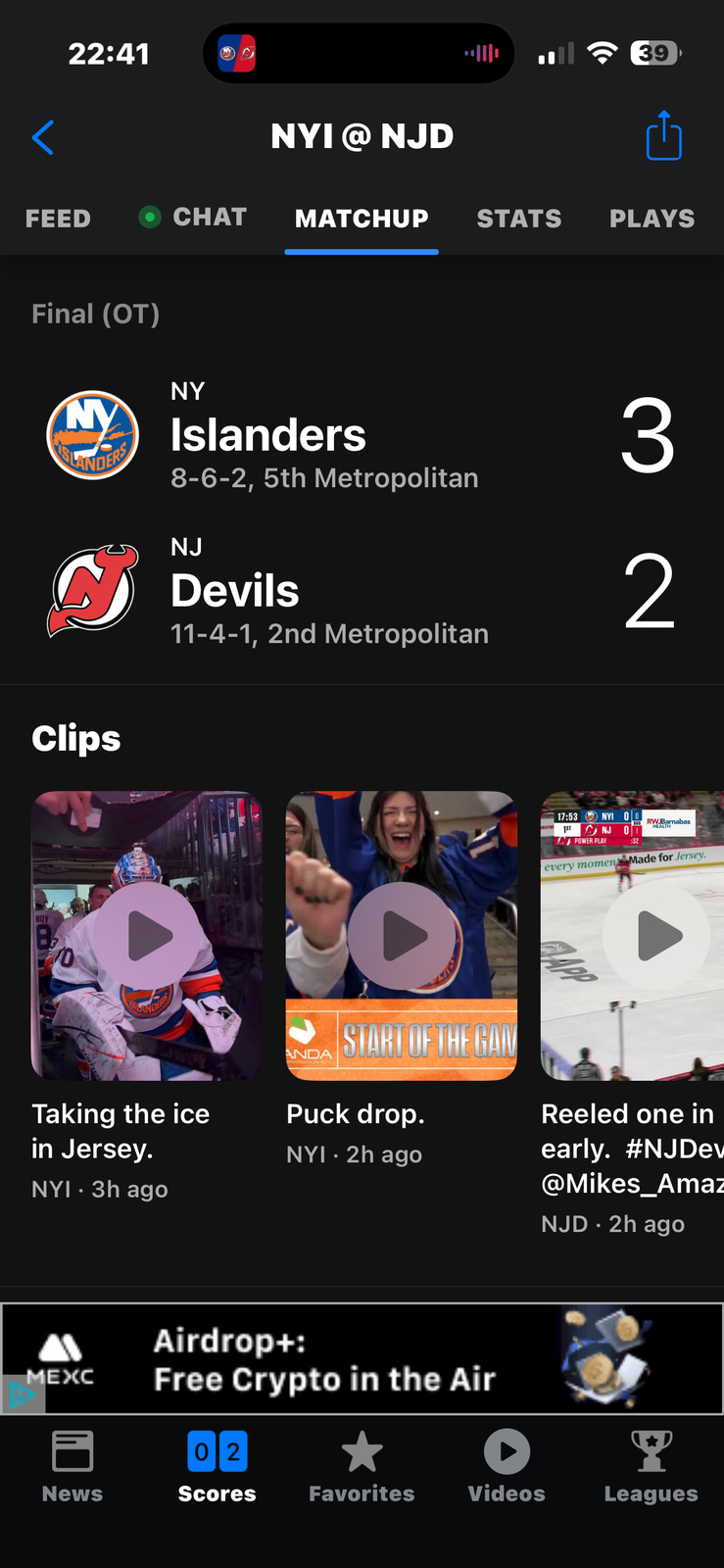Select the Stats tab
The image size is (724, 1568).
pyautogui.click(x=519, y=219)
